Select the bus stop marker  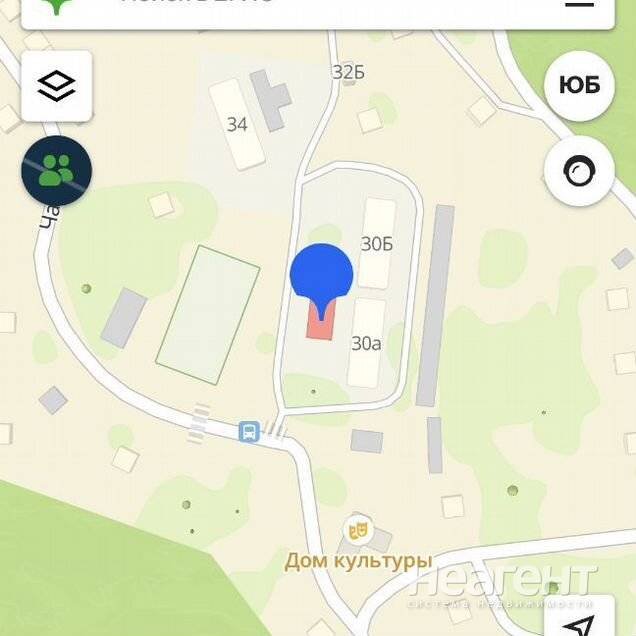[x=249, y=432]
